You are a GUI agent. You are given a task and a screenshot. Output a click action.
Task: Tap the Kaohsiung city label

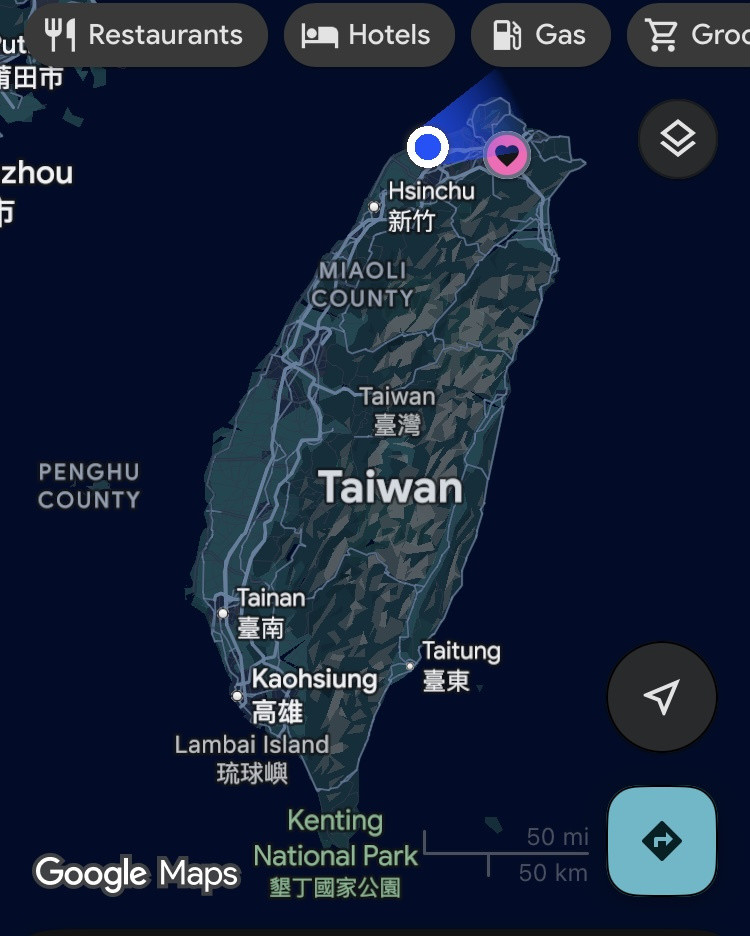(313, 680)
